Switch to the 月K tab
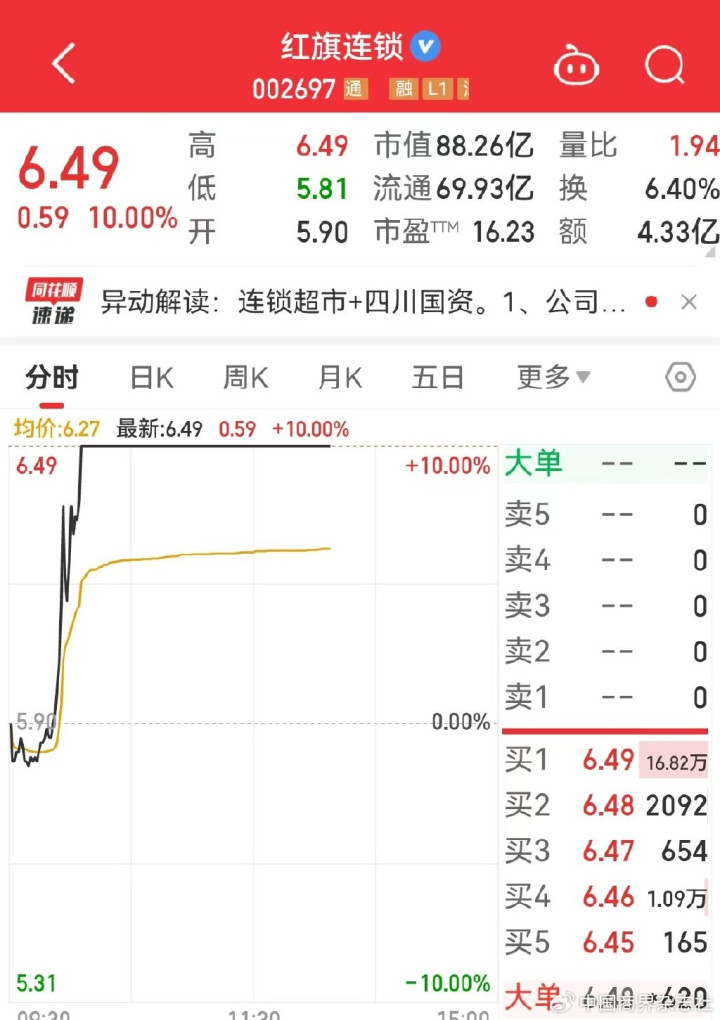The height and width of the screenshot is (1020, 720). 340,377
